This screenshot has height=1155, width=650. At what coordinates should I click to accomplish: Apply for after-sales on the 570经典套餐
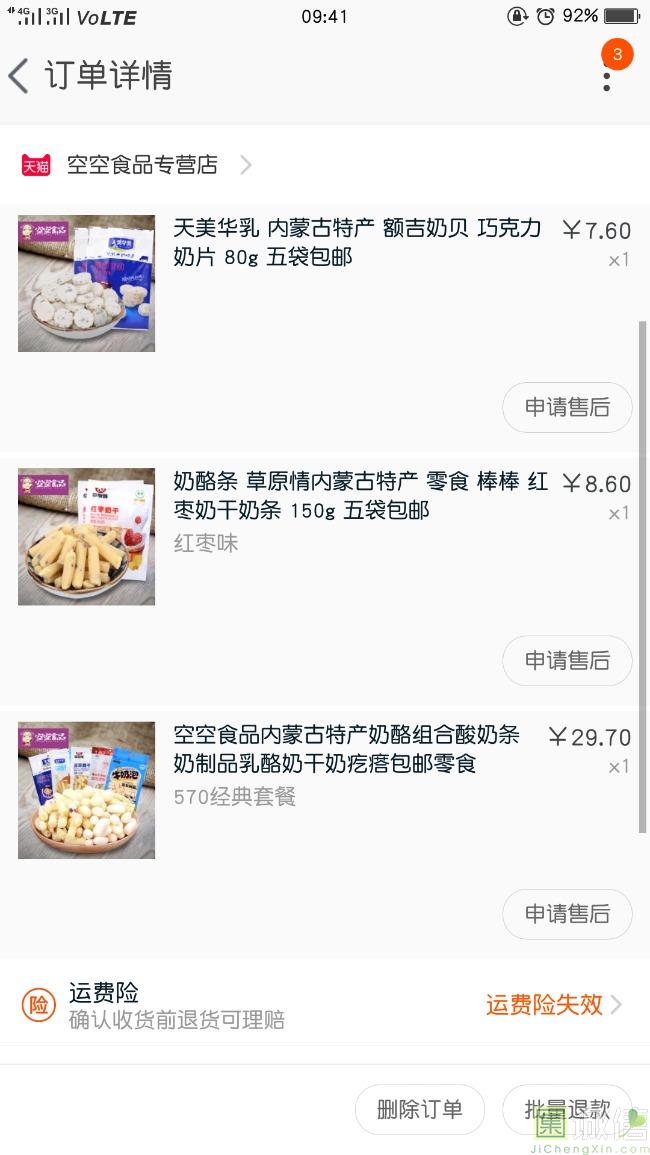(567, 913)
